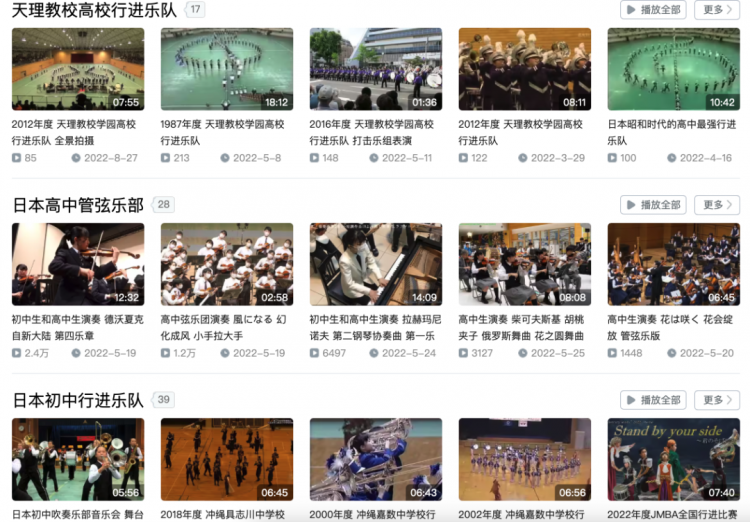
Task: Watch 2000年度 冲绳嘉数中学校行 video
Action: pyautogui.click(x=376, y=459)
